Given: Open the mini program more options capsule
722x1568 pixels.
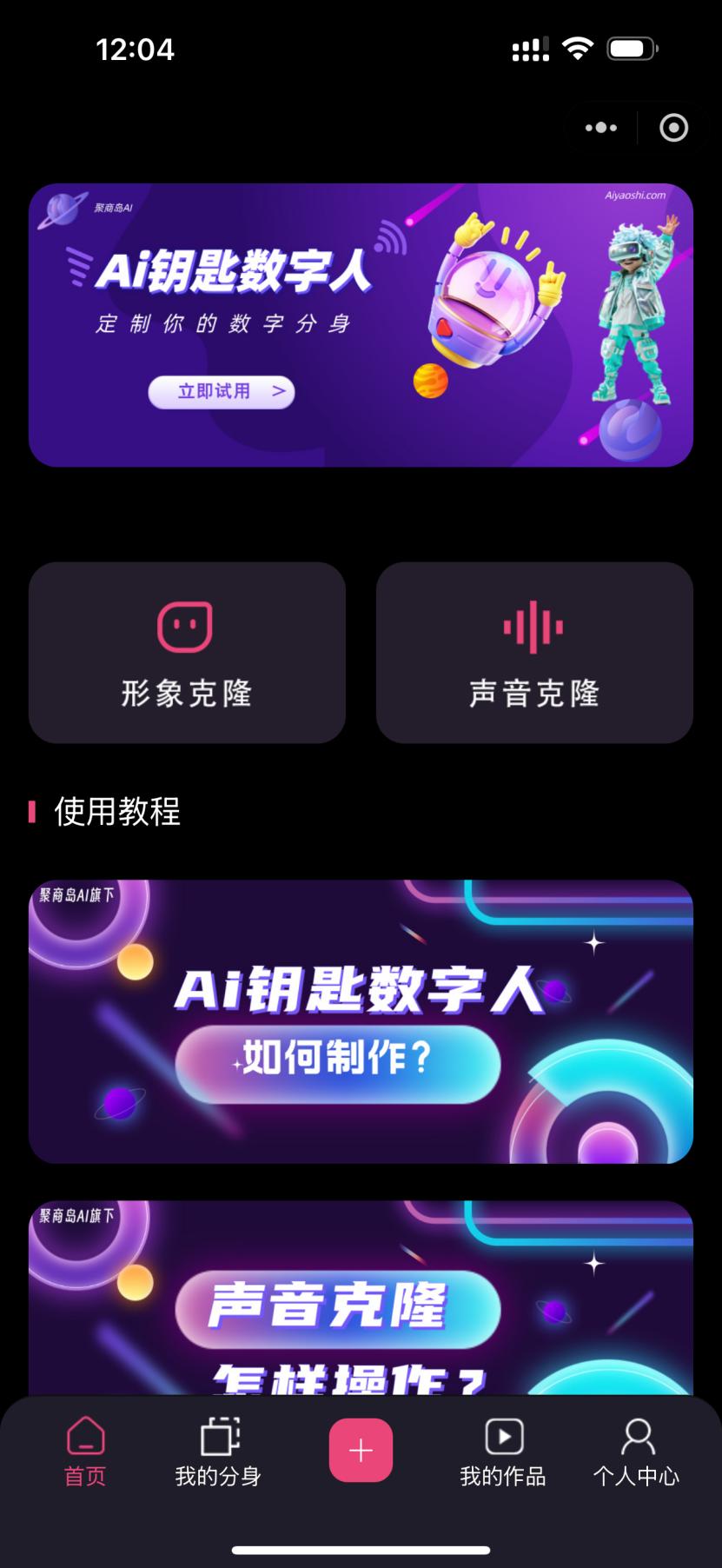Looking at the screenshot, I should pyautogui.click(x=600, y=127).
